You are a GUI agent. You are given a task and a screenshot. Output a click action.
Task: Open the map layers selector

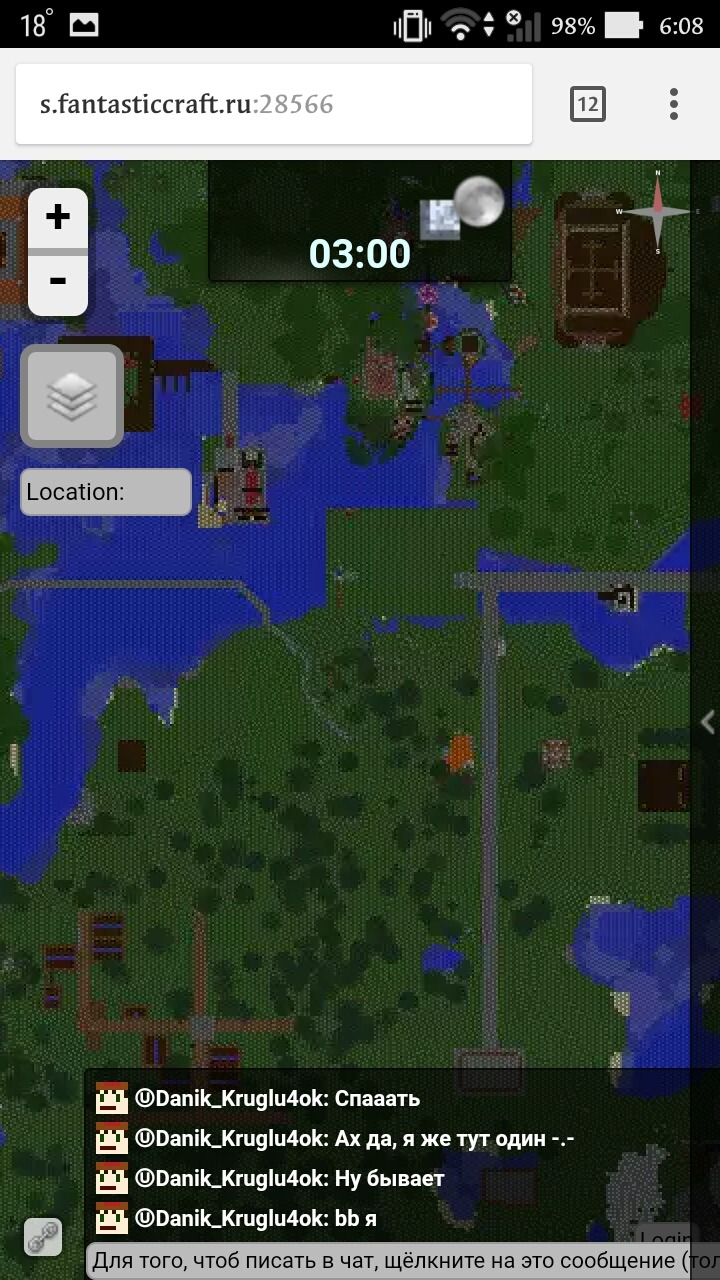tap(72, 397)
